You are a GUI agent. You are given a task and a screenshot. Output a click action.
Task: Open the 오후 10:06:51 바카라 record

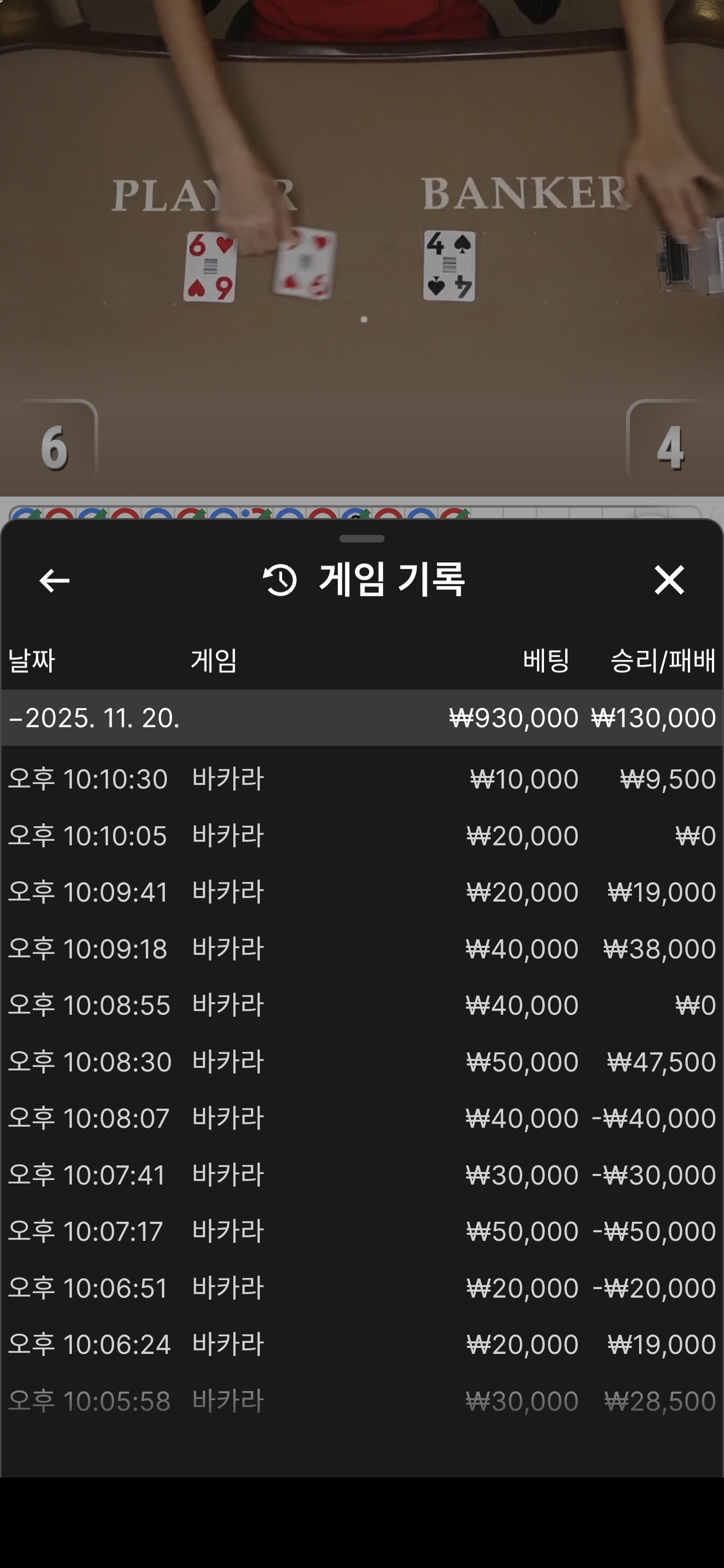(x=361, y=1288)
